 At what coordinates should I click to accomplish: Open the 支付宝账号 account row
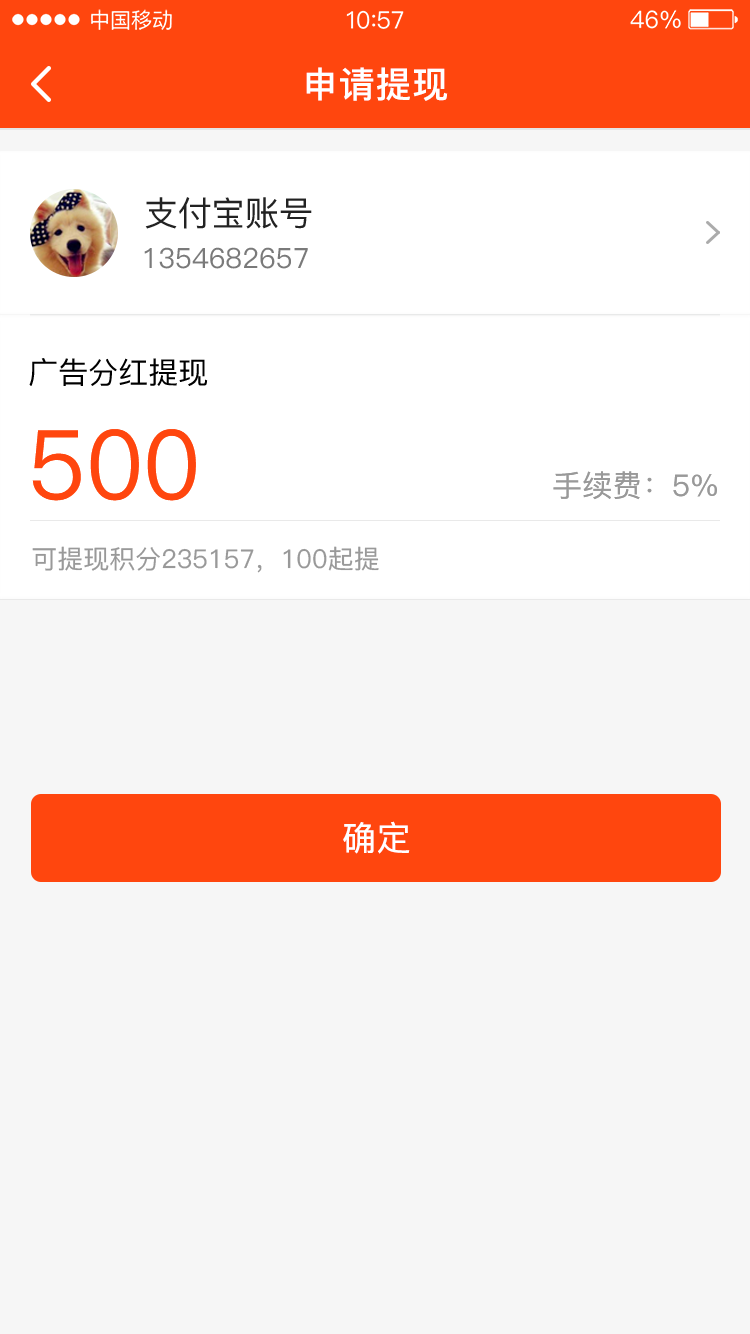click(x=375, y=233)
